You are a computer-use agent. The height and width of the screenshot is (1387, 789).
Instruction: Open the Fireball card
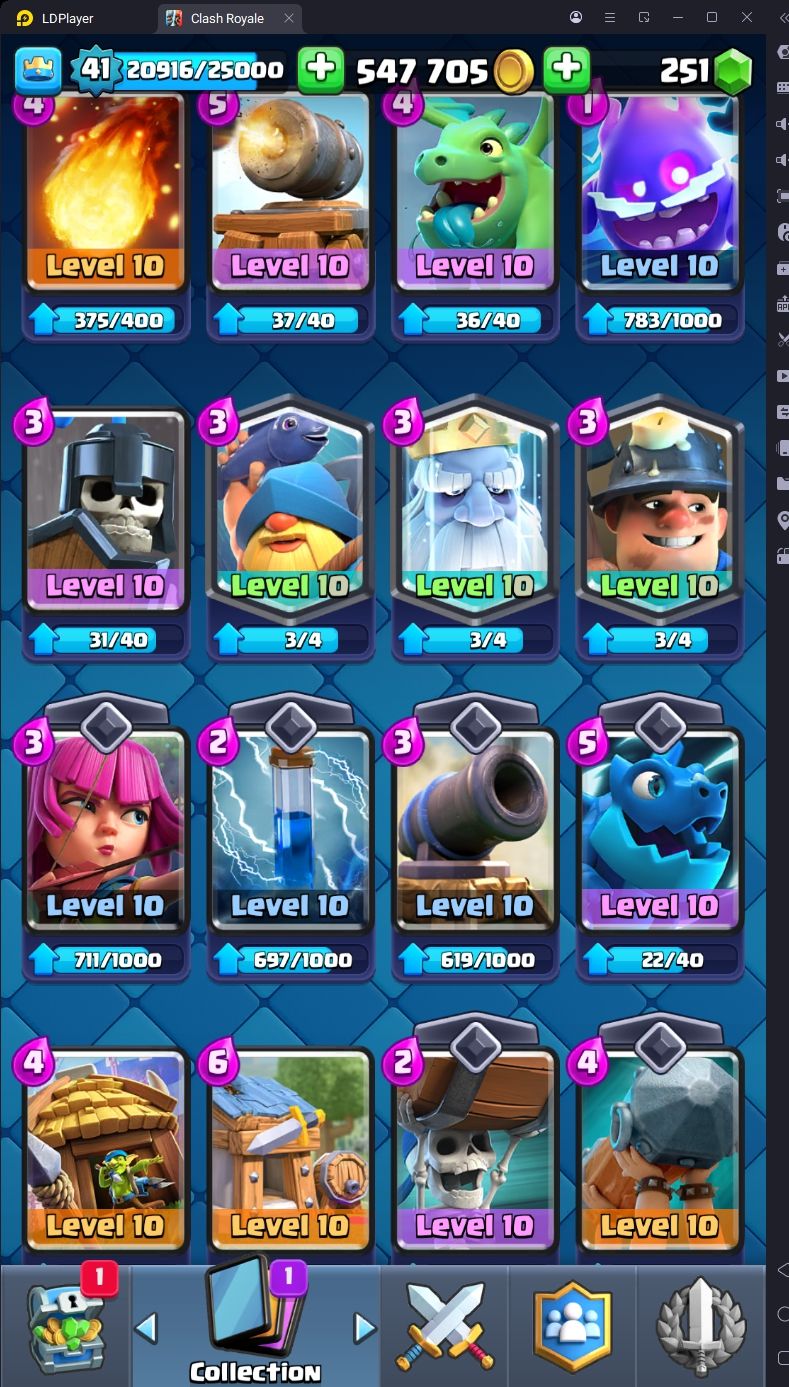pos(105,190)
